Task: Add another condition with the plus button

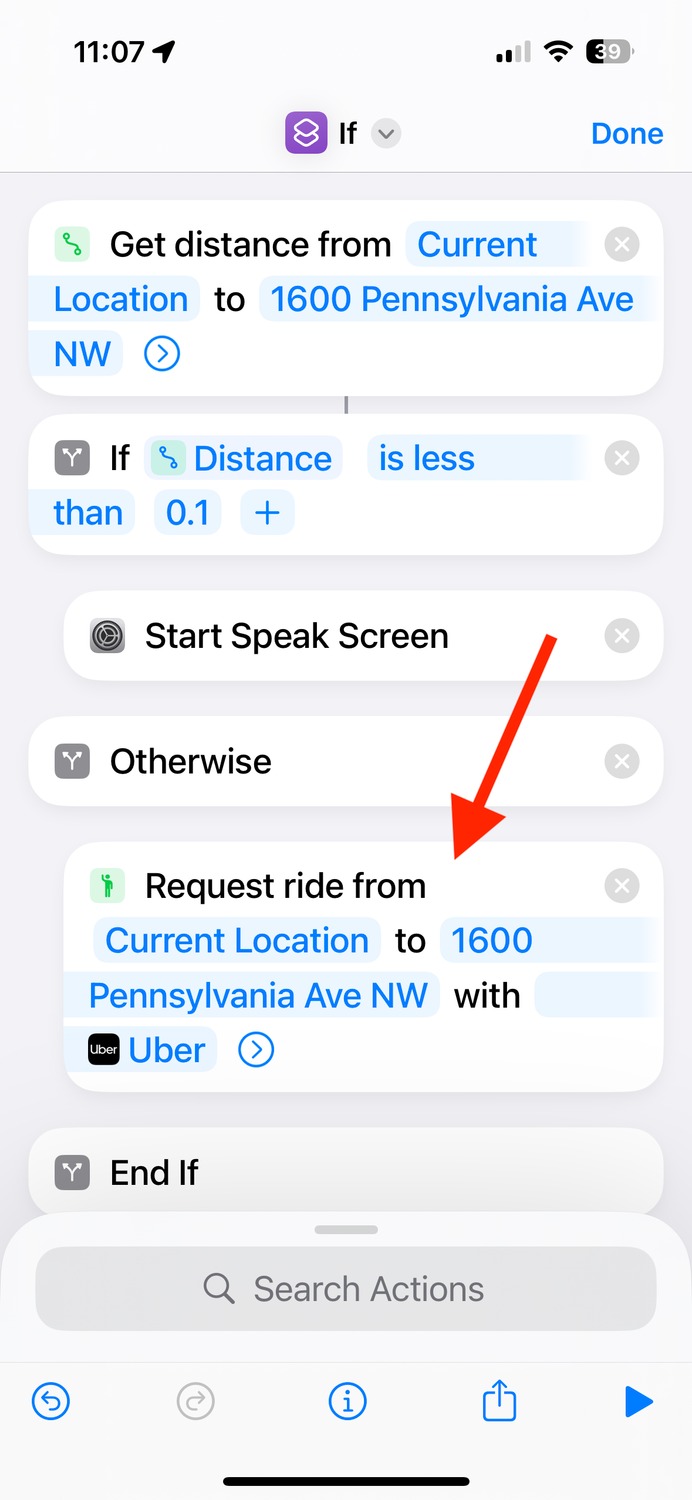Action: 267,513
